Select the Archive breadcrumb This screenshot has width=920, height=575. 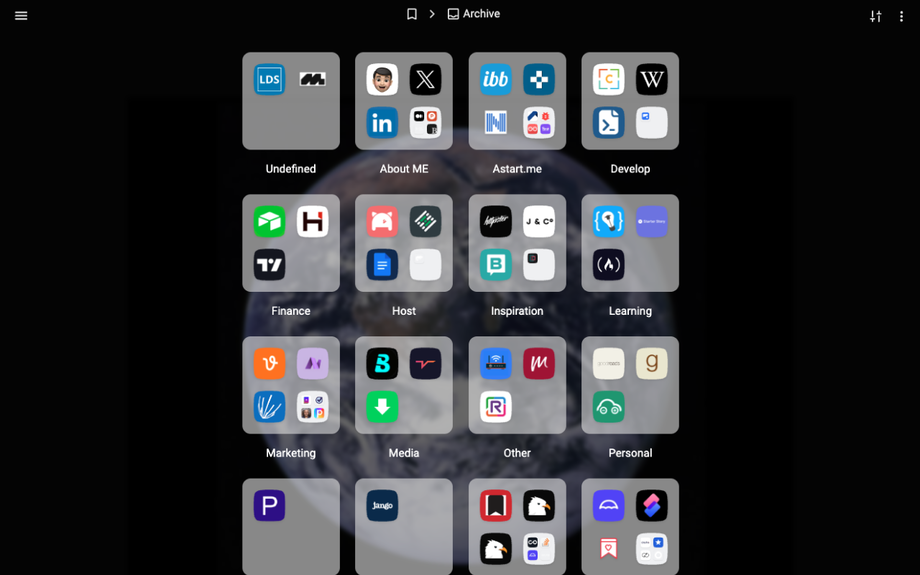coord(474,14)
